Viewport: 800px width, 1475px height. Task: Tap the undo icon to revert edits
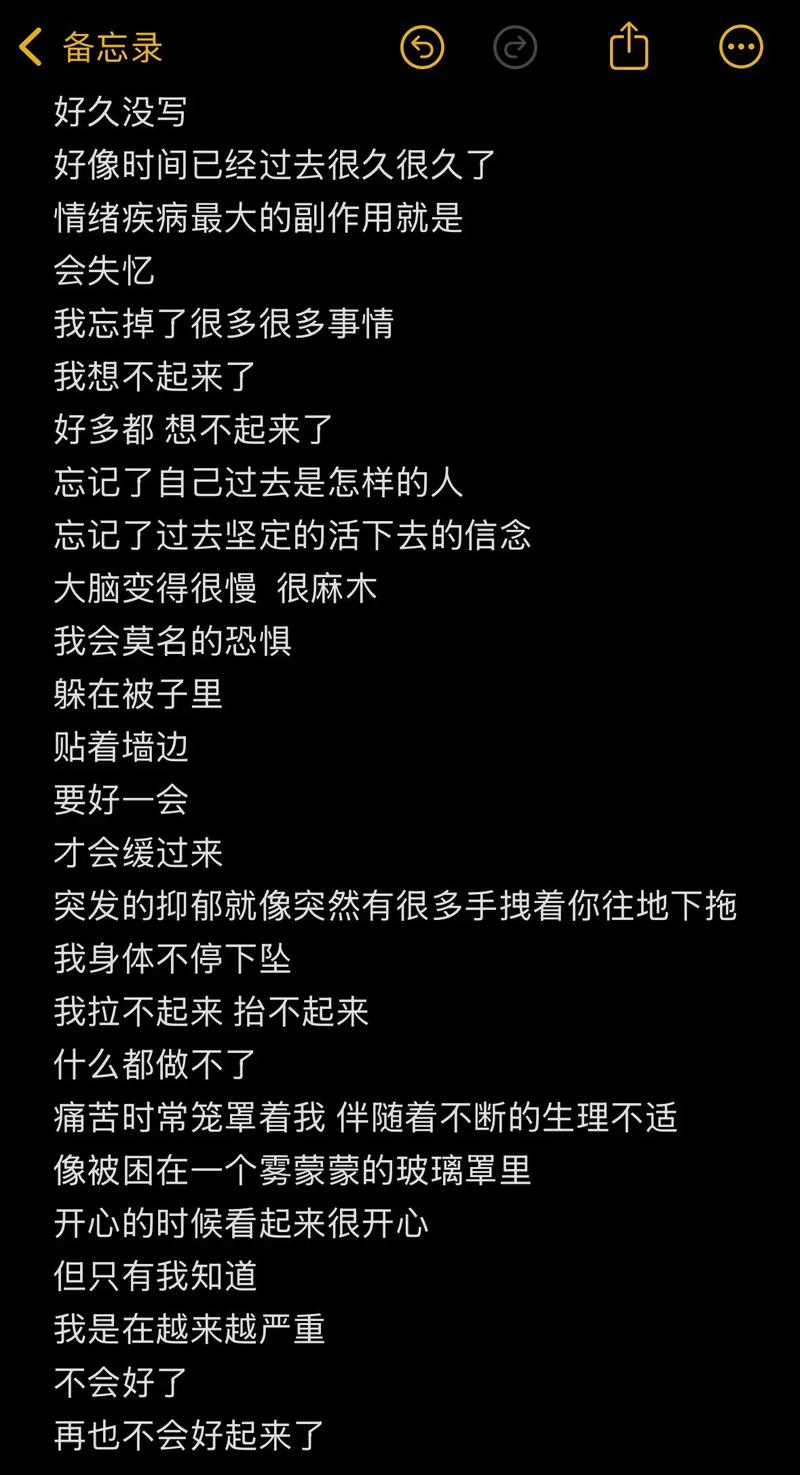[421, 46]
